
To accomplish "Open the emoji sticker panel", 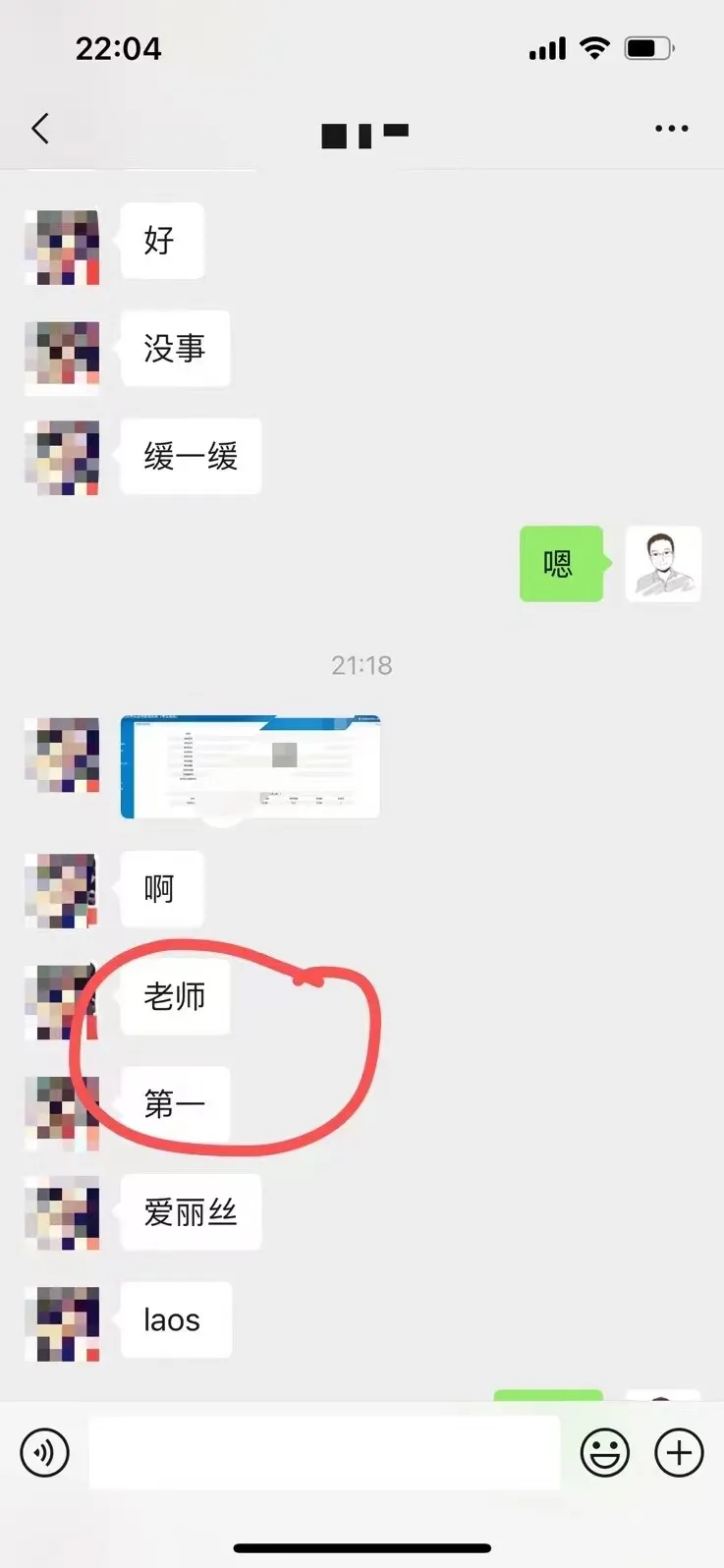I will (604, 1453).
